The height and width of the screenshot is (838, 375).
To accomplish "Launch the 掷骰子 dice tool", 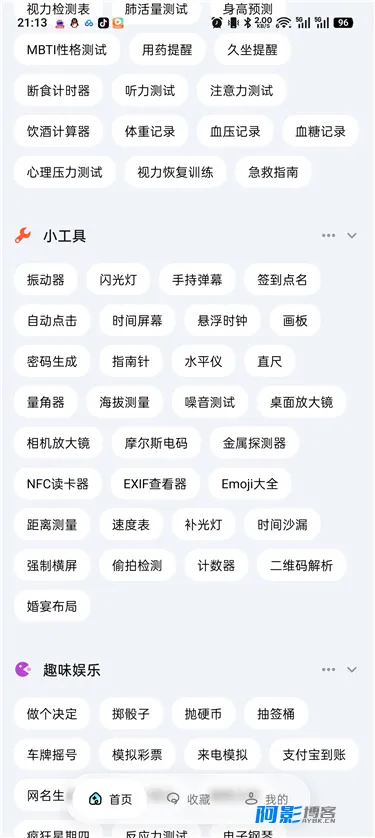I will click(131, 714).
